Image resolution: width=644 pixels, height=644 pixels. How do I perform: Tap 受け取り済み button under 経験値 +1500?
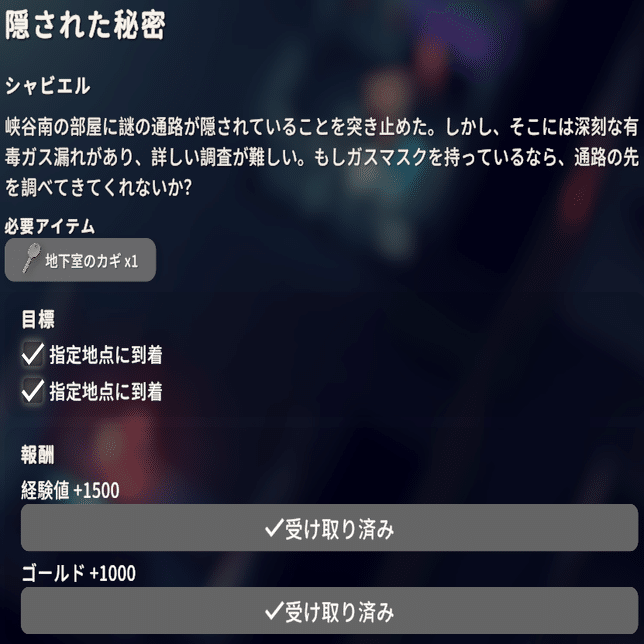329,528
